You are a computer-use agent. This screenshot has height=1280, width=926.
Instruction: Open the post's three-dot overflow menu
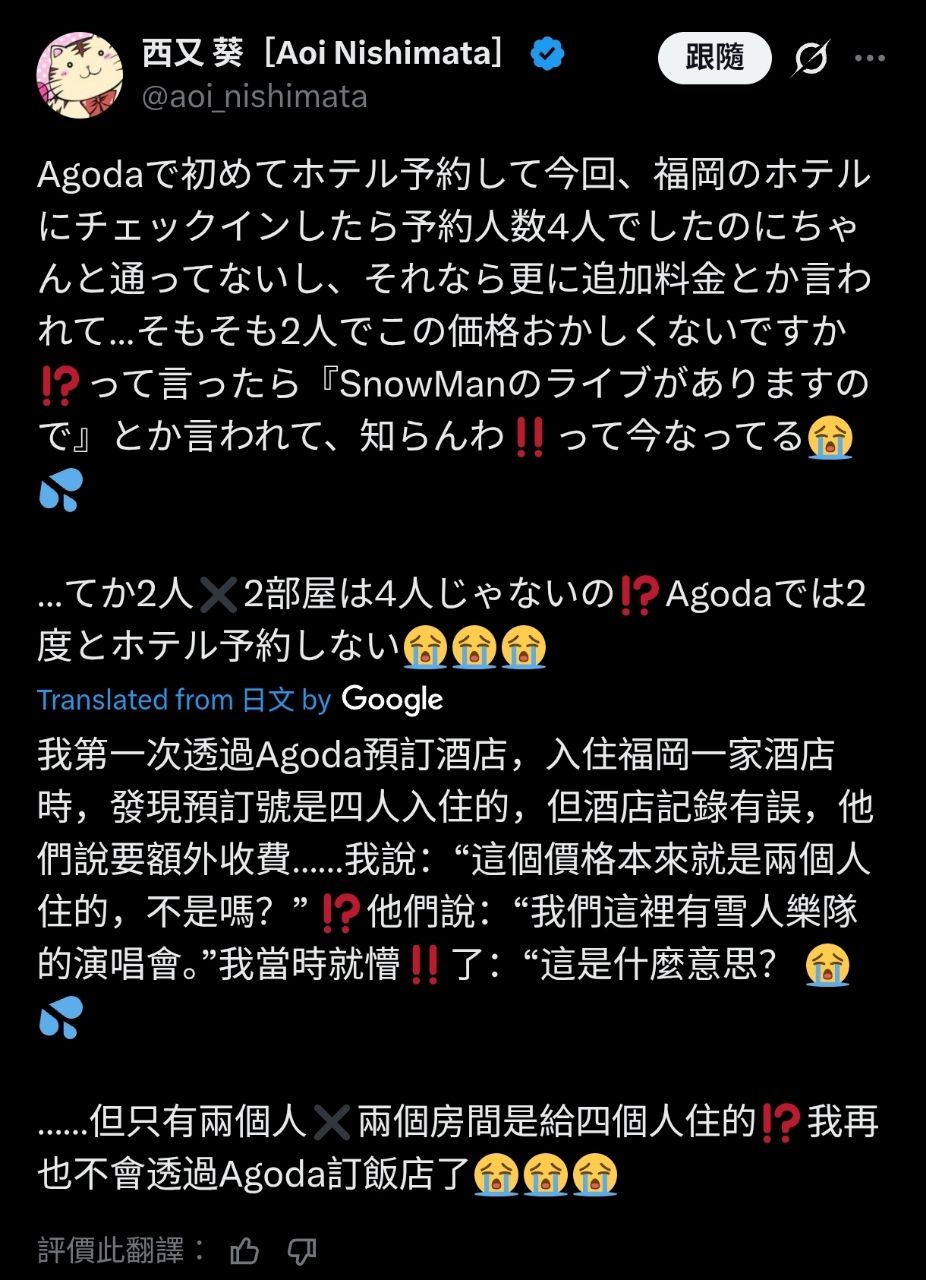869,58
